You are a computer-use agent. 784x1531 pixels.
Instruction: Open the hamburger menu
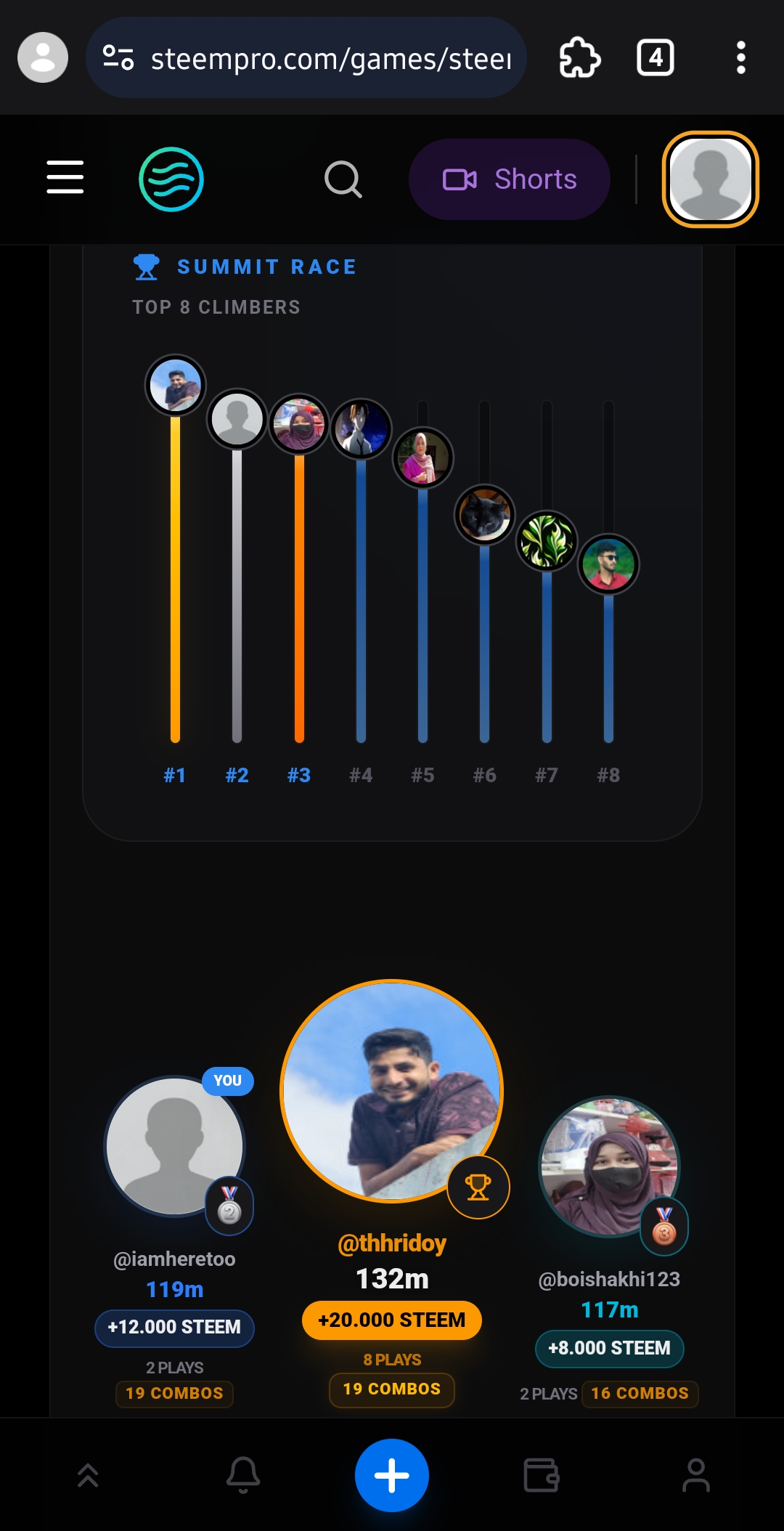click(x=65, y=178)
